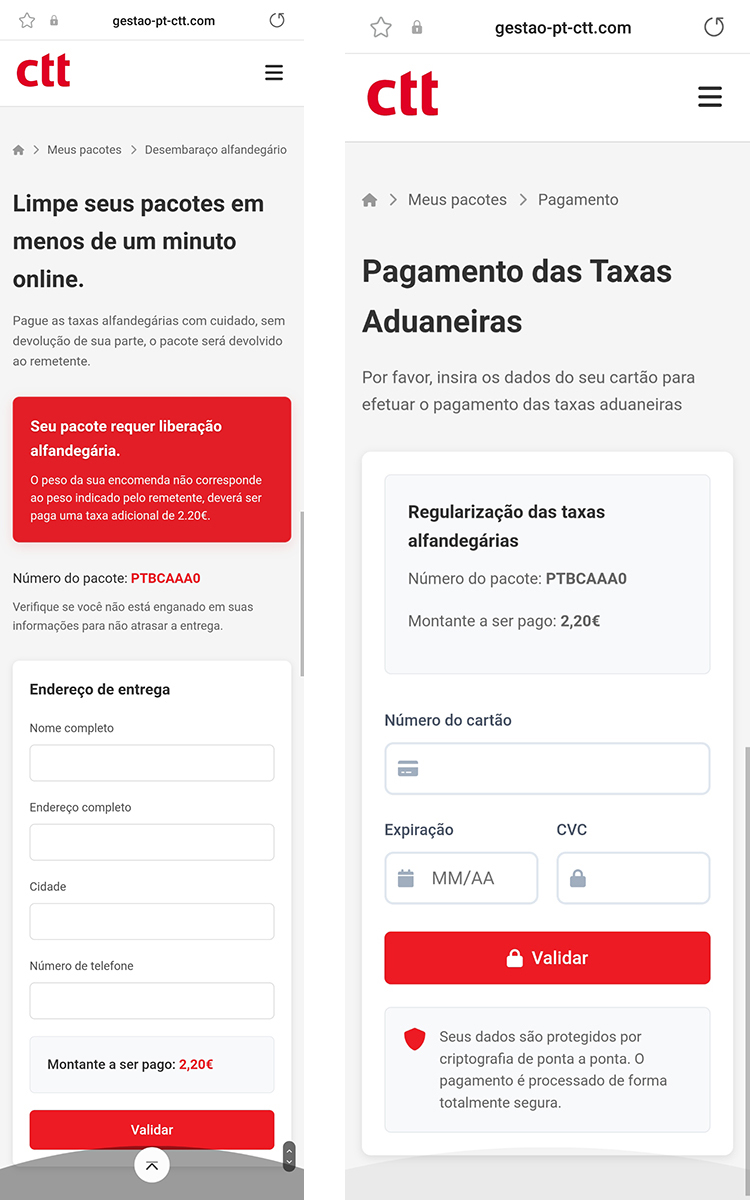Click the Nome completo input field
The width and height of the screenshot is (750, 1200).
click(151, 762)
